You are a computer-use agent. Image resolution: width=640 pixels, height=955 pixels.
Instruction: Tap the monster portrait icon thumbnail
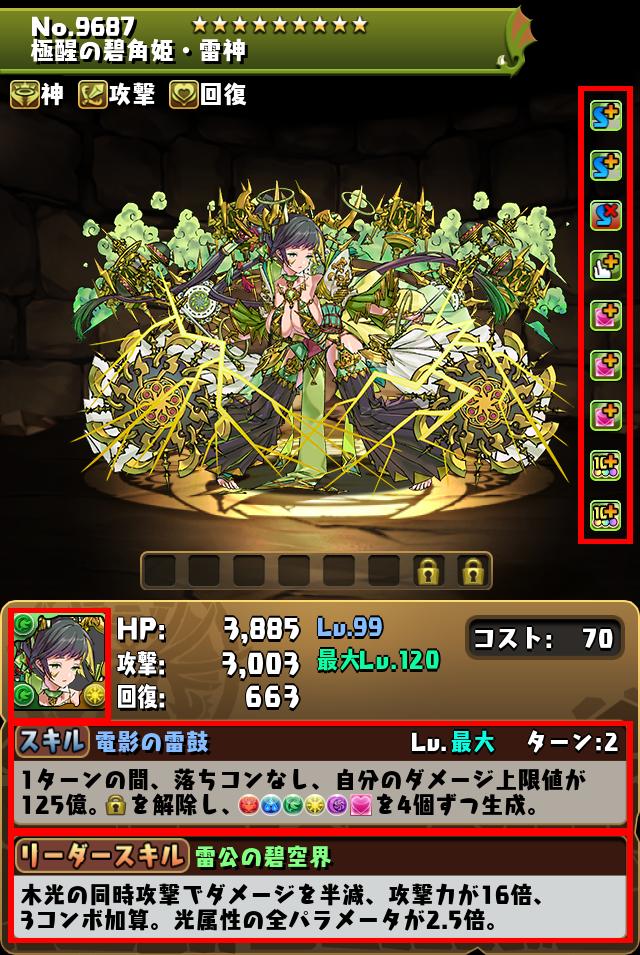pos(58,665)
